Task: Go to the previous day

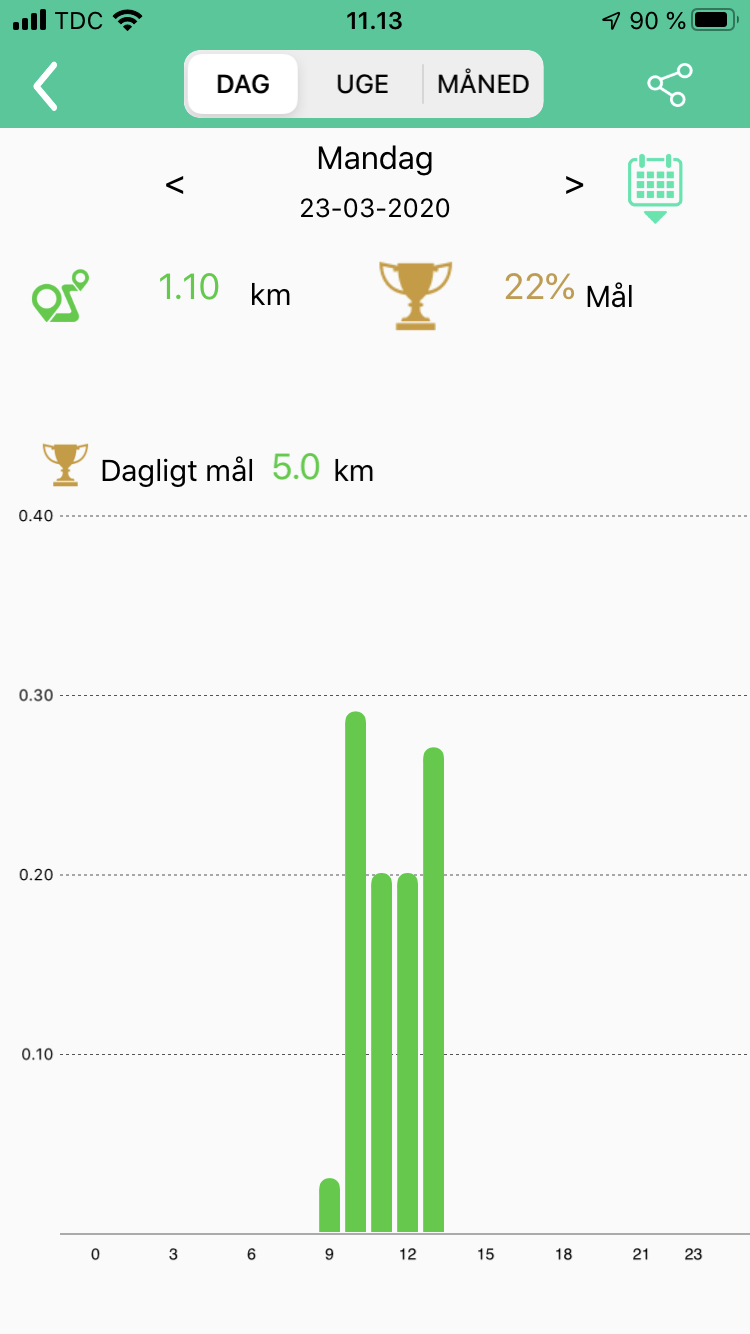Action: [175, 185]
